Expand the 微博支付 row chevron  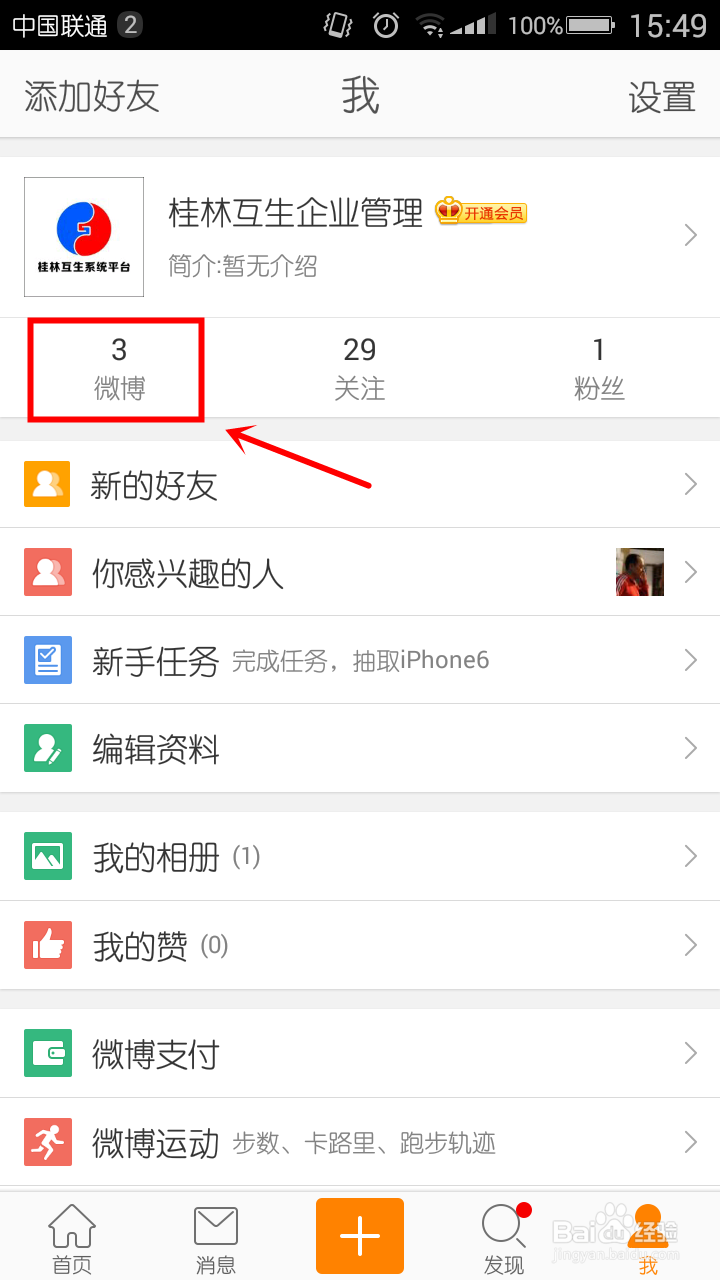[x=690, y=1053]
